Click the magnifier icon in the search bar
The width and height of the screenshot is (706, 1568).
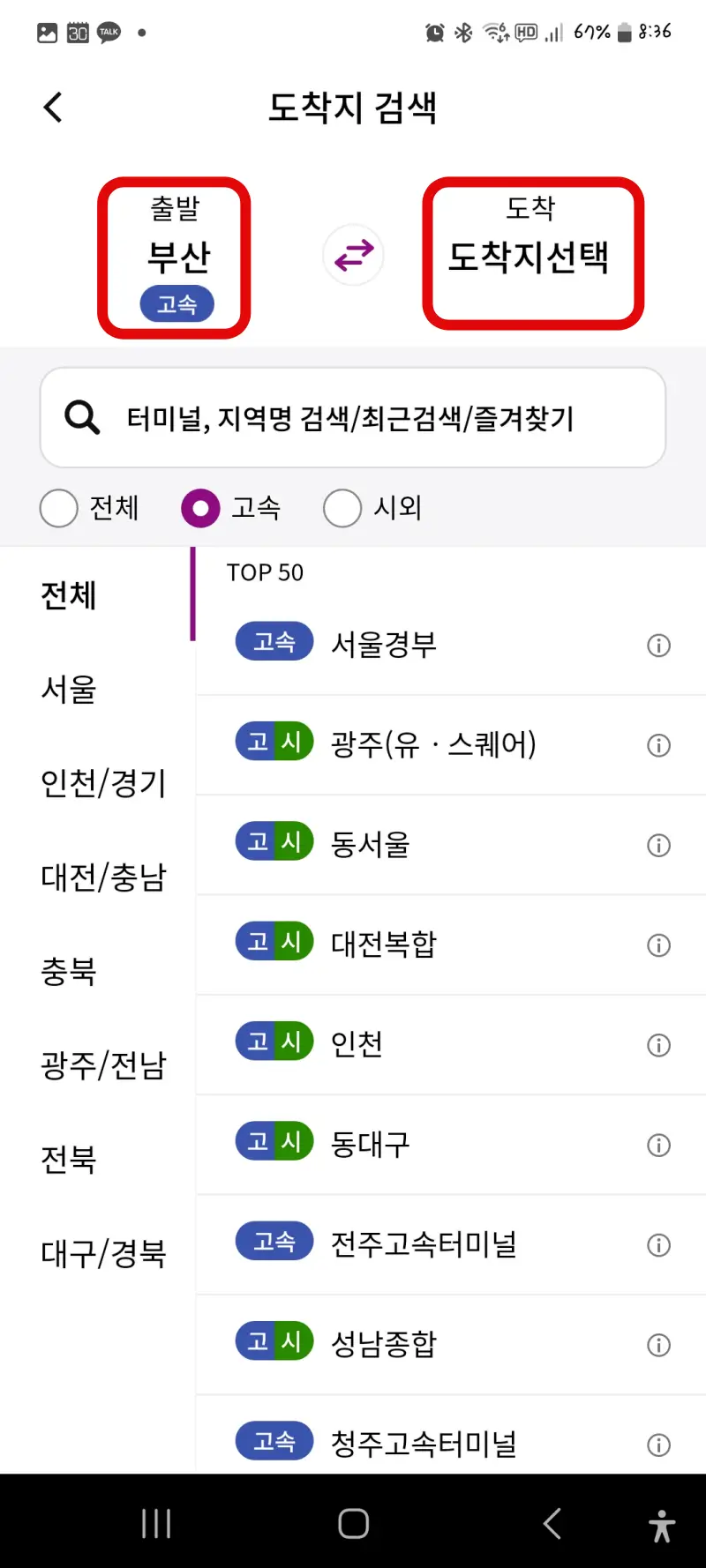80,416
